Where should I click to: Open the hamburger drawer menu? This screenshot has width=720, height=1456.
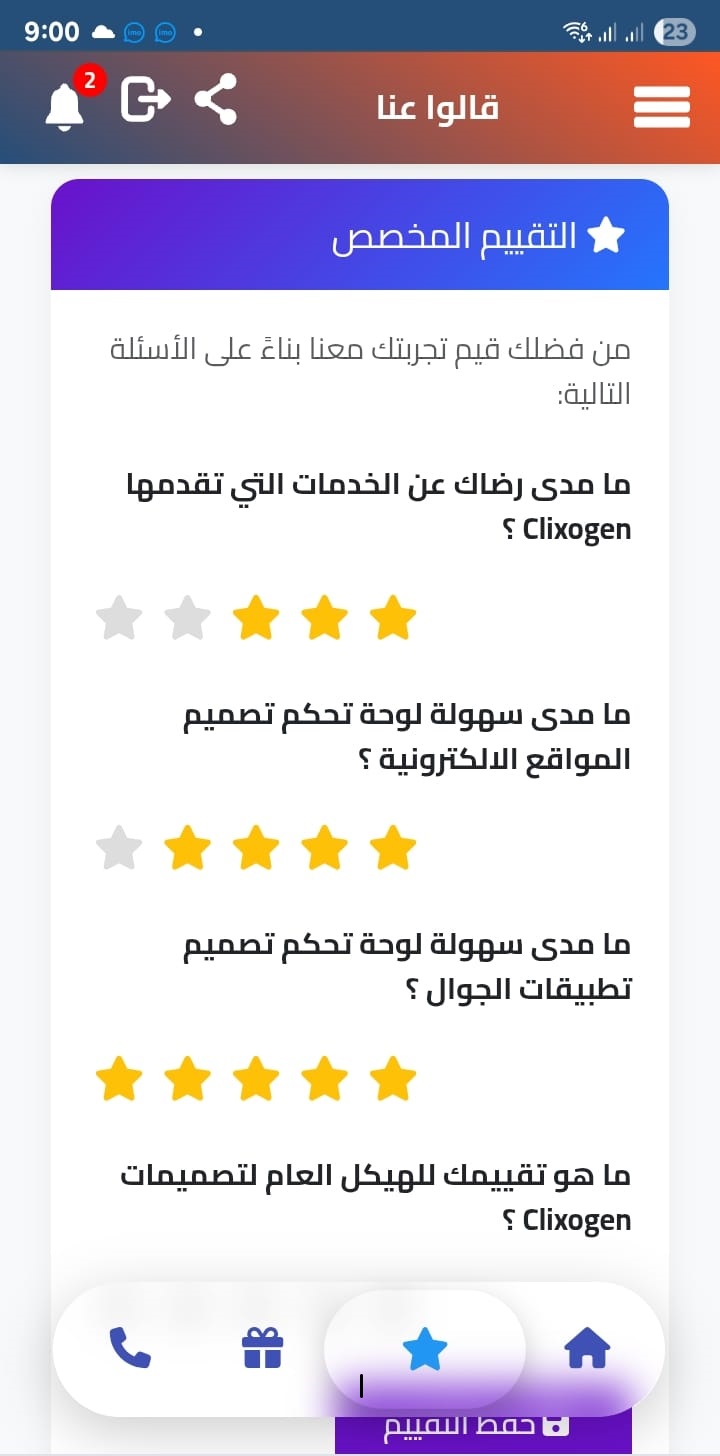[661, 106]
